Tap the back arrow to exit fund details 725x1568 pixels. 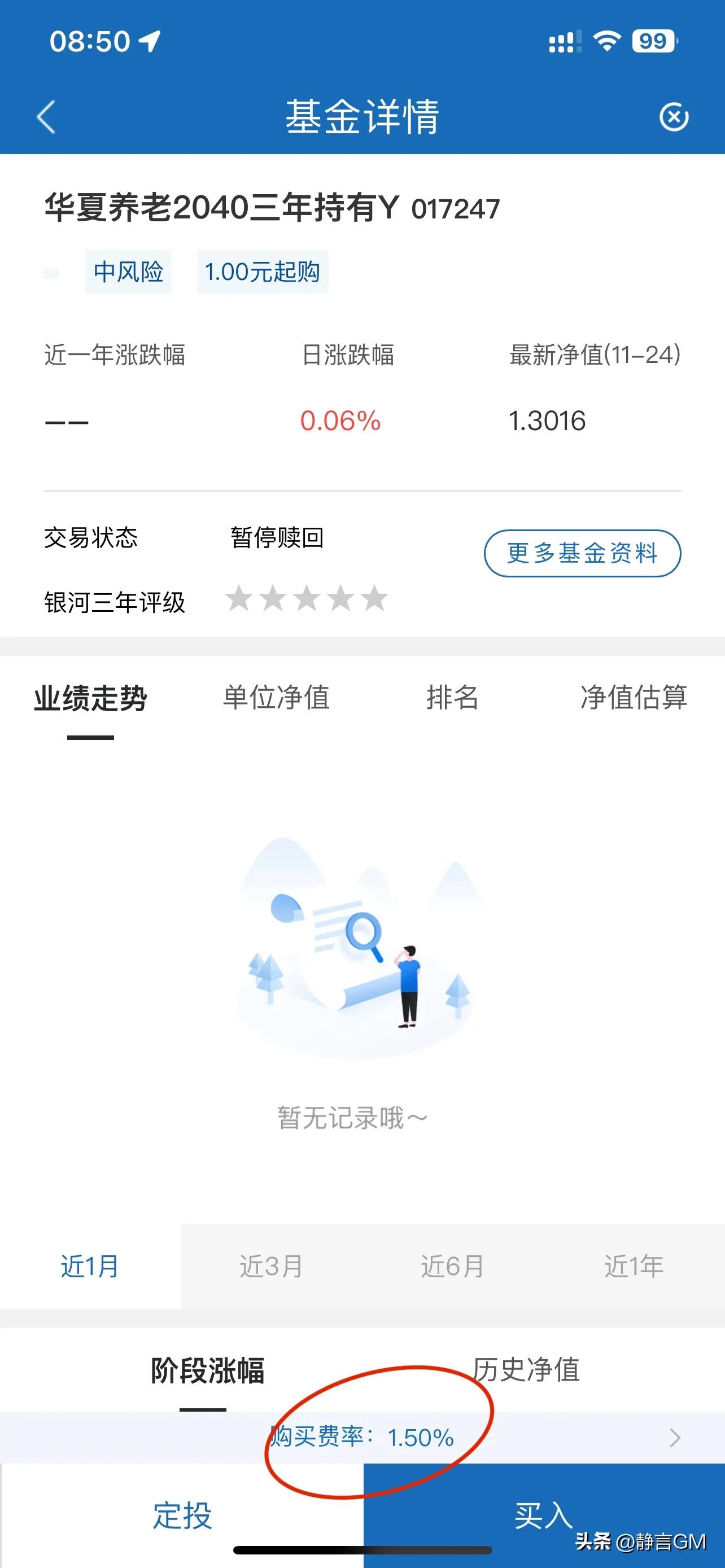click(46, 117)
